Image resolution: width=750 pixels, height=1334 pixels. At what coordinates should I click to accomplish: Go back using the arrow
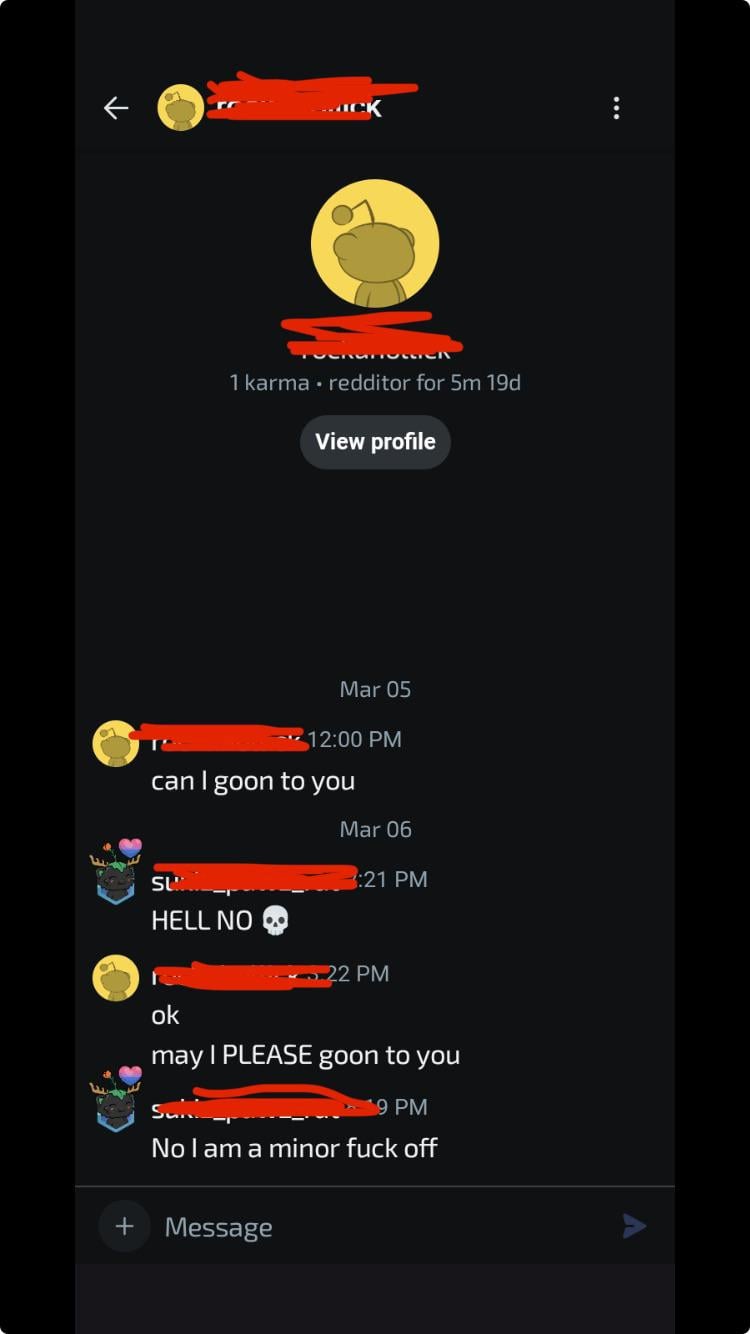point(116,108)
